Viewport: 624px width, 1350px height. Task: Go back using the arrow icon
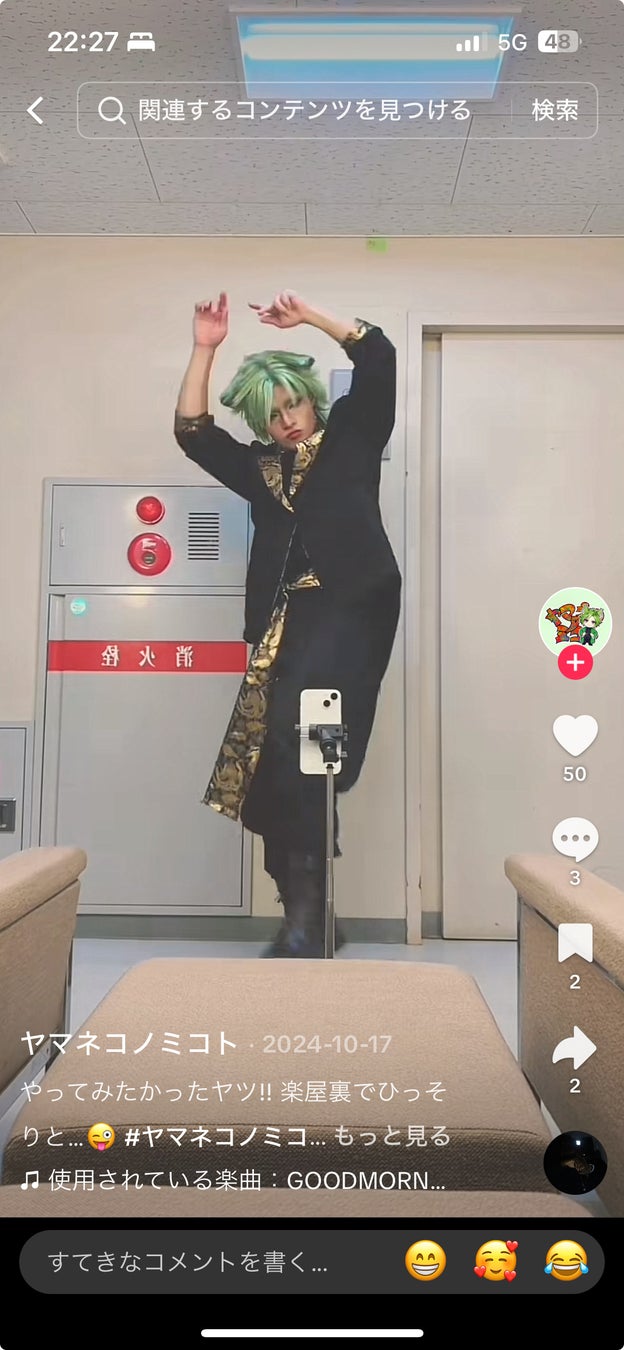click(x=36, y=110)
